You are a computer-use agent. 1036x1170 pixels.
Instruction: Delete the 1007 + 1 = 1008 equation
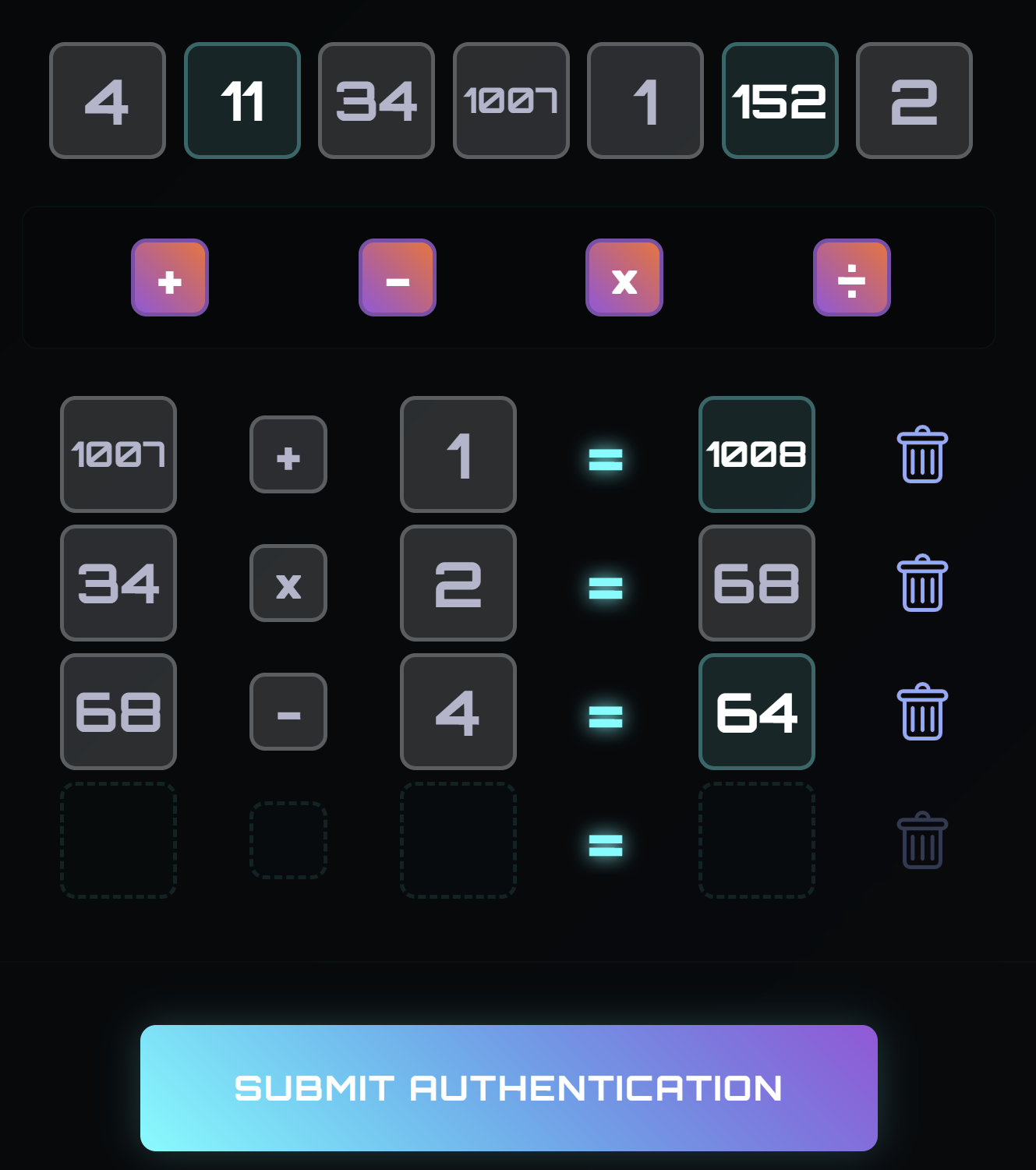[x=922, y=454]
